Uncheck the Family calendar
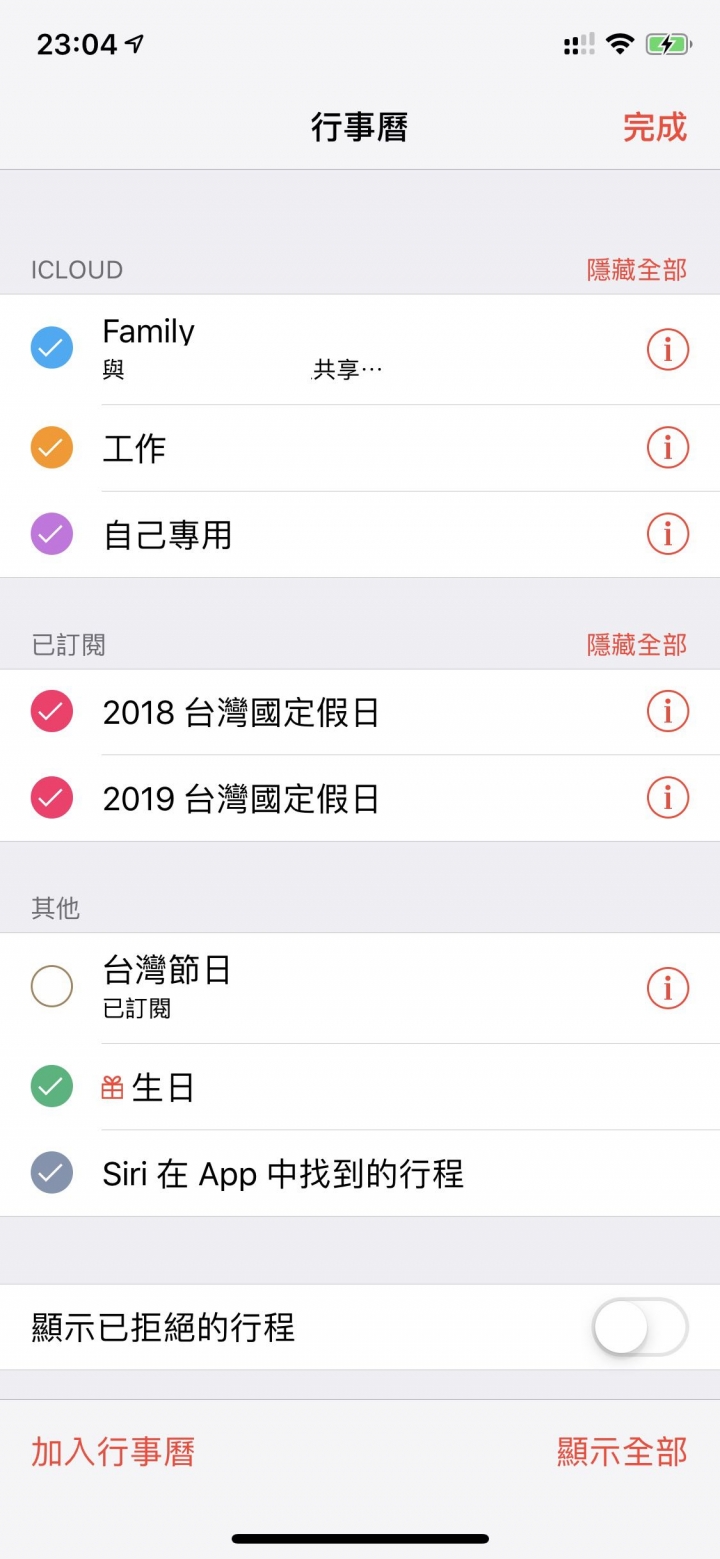720x1559 pixels. click(52, 348)
